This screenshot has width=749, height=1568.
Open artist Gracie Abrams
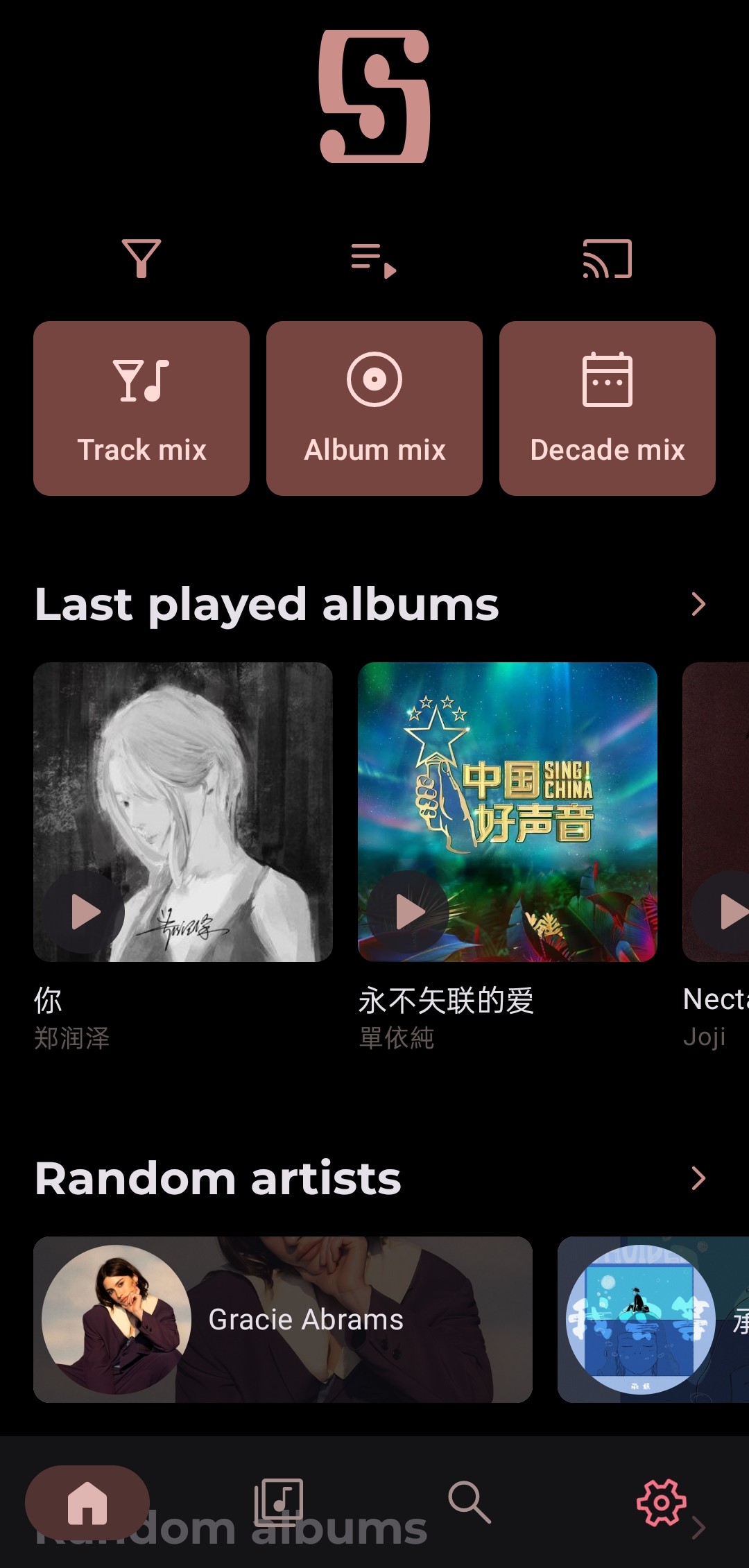click(283, 1320)
